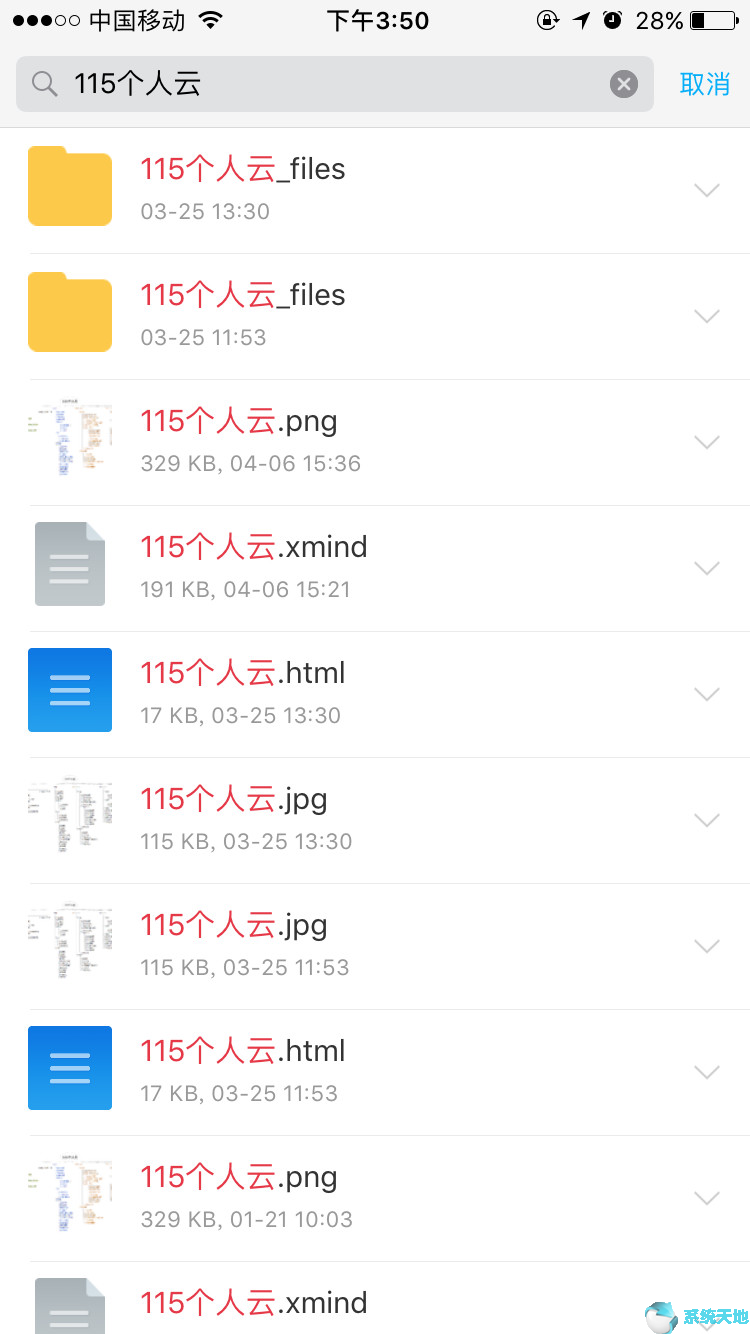
Task: Tap the bottom xmind document icon
Action: click(x=69, y=1310)
